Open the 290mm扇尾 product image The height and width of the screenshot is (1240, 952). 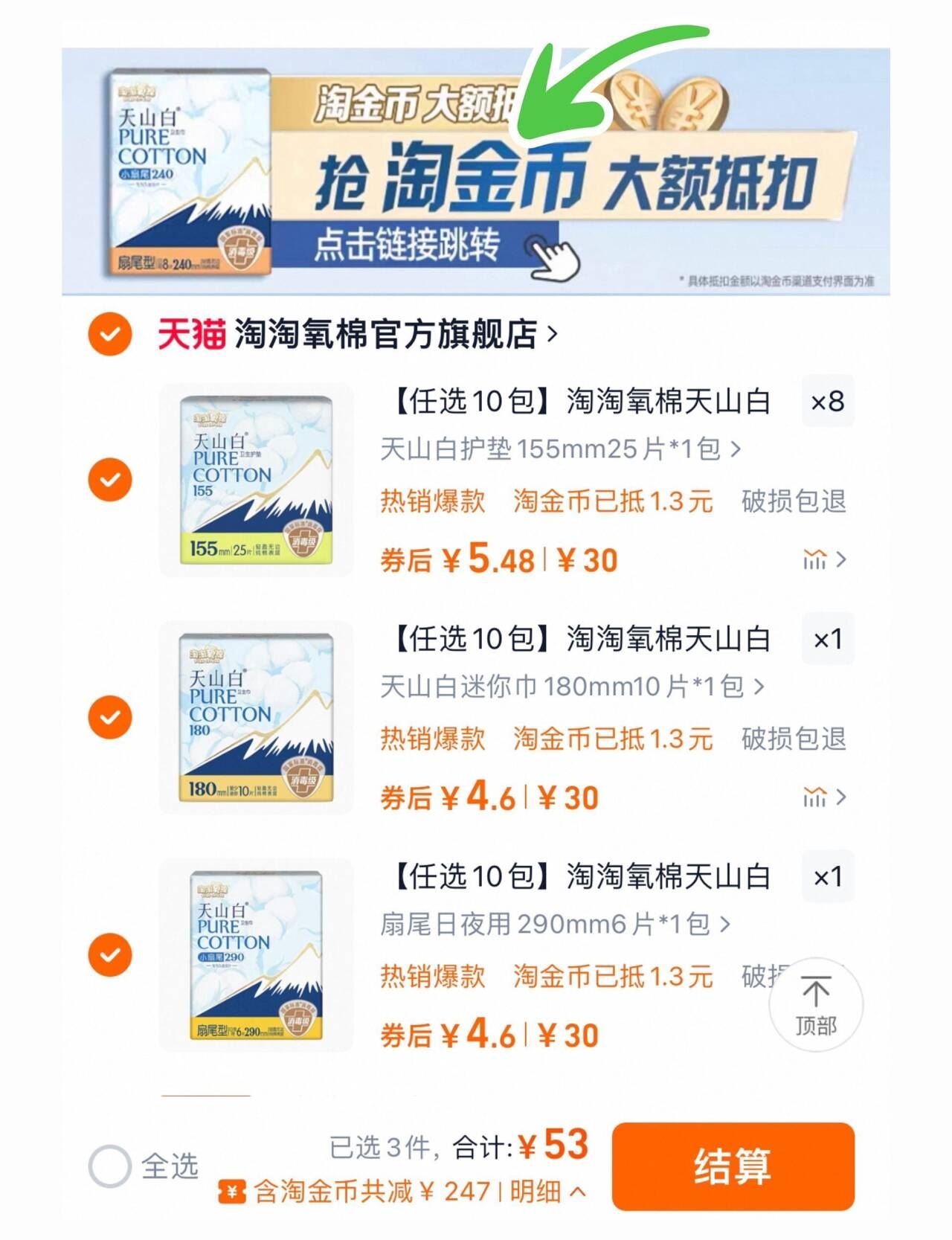(256, 954)
